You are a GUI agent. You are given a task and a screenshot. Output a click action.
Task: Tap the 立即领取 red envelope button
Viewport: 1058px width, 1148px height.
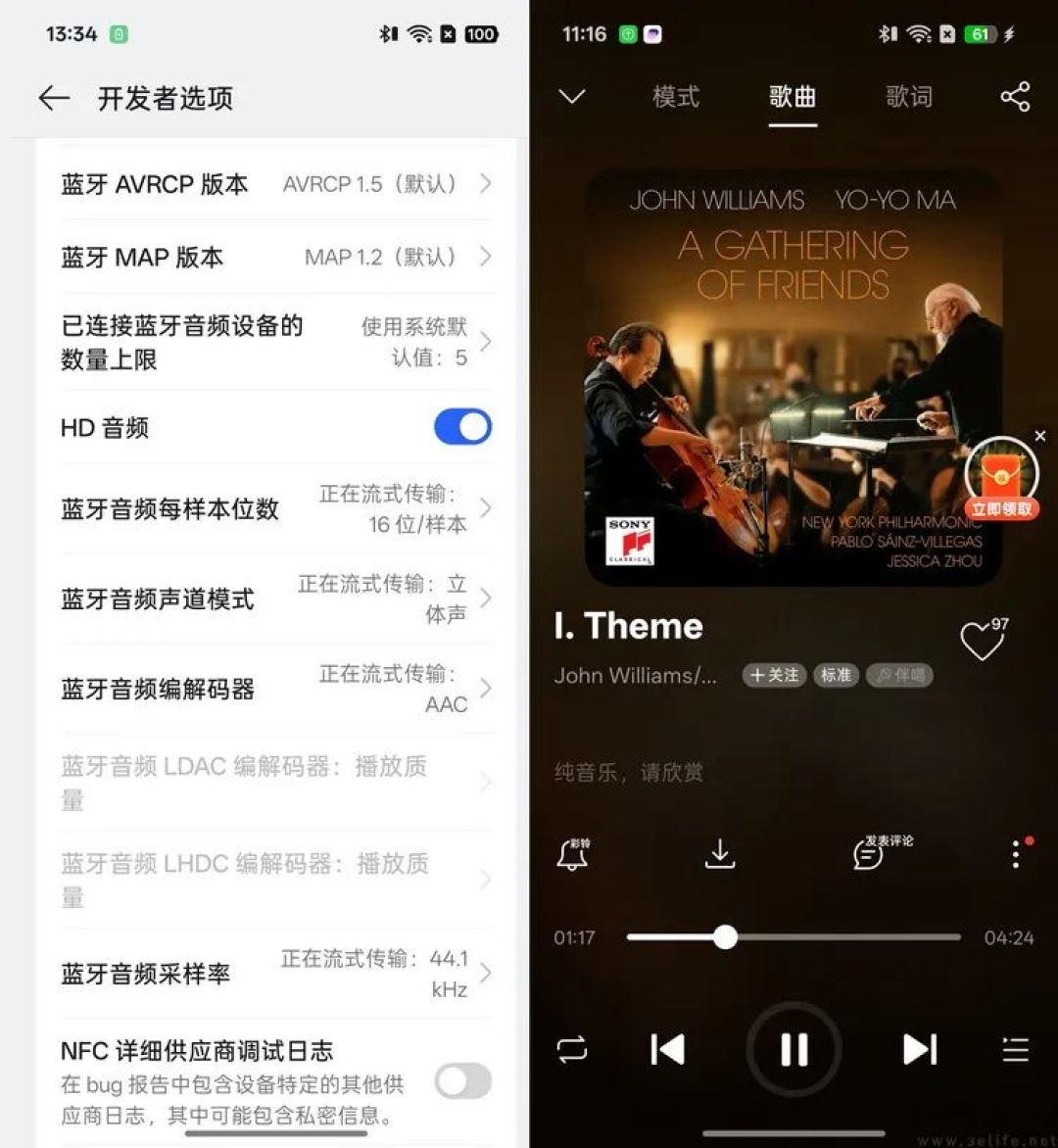pos(1001,508)
